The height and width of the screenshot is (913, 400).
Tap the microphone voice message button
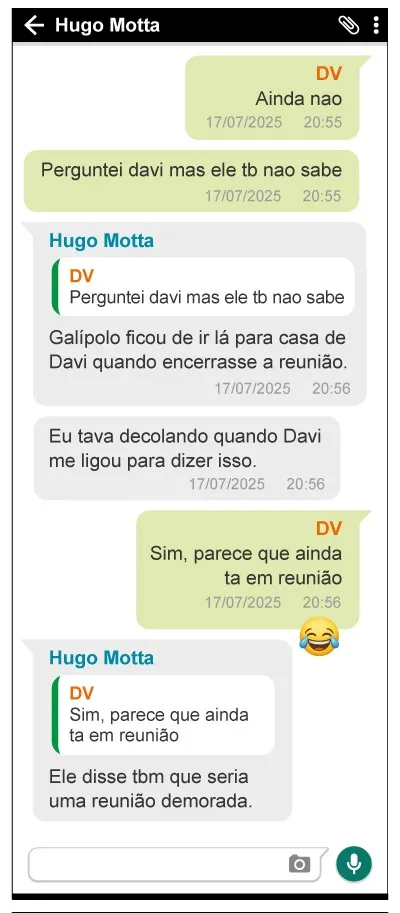pos(353,864)
